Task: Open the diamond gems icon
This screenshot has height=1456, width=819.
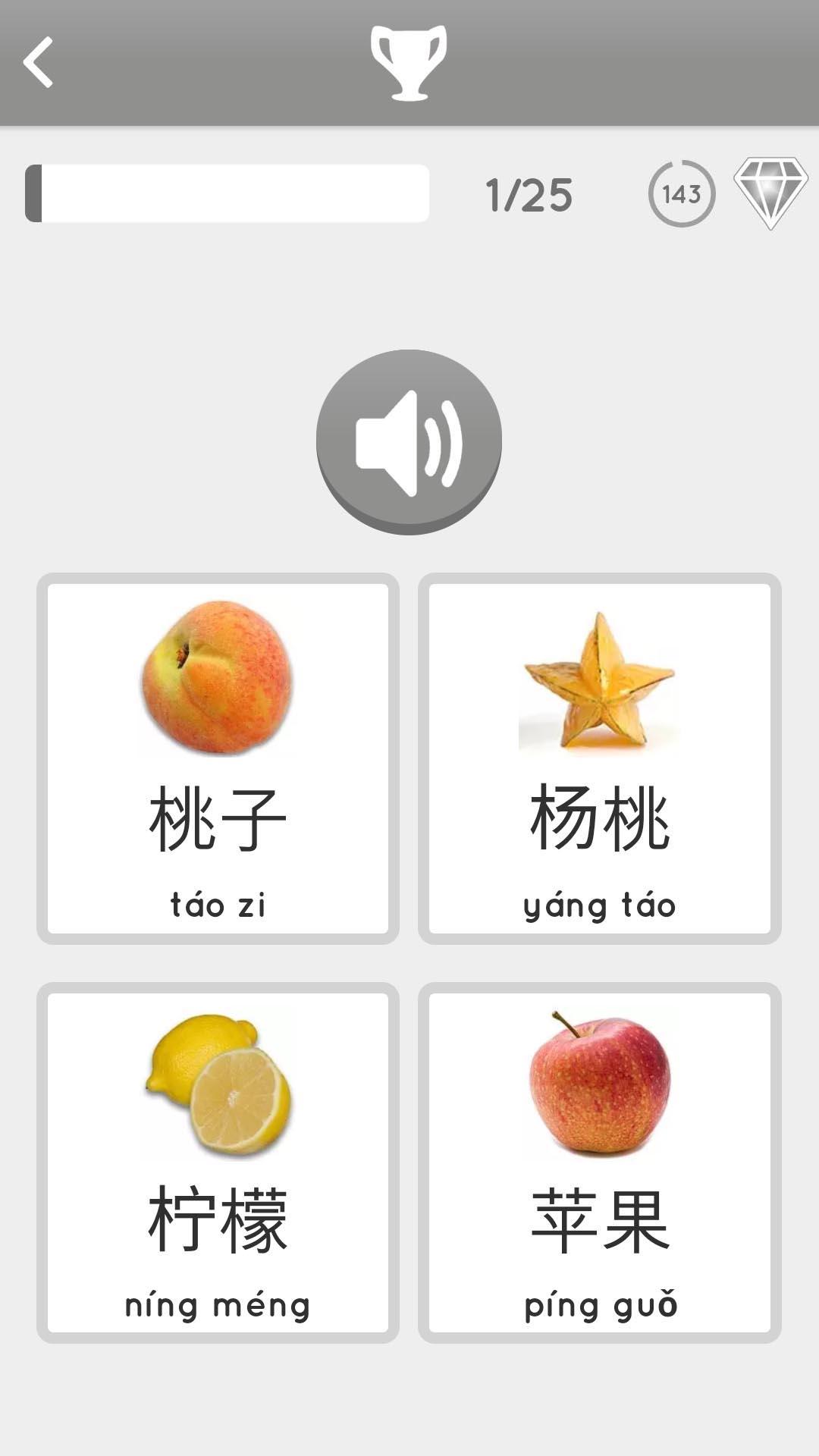Action: pos(770,193)
